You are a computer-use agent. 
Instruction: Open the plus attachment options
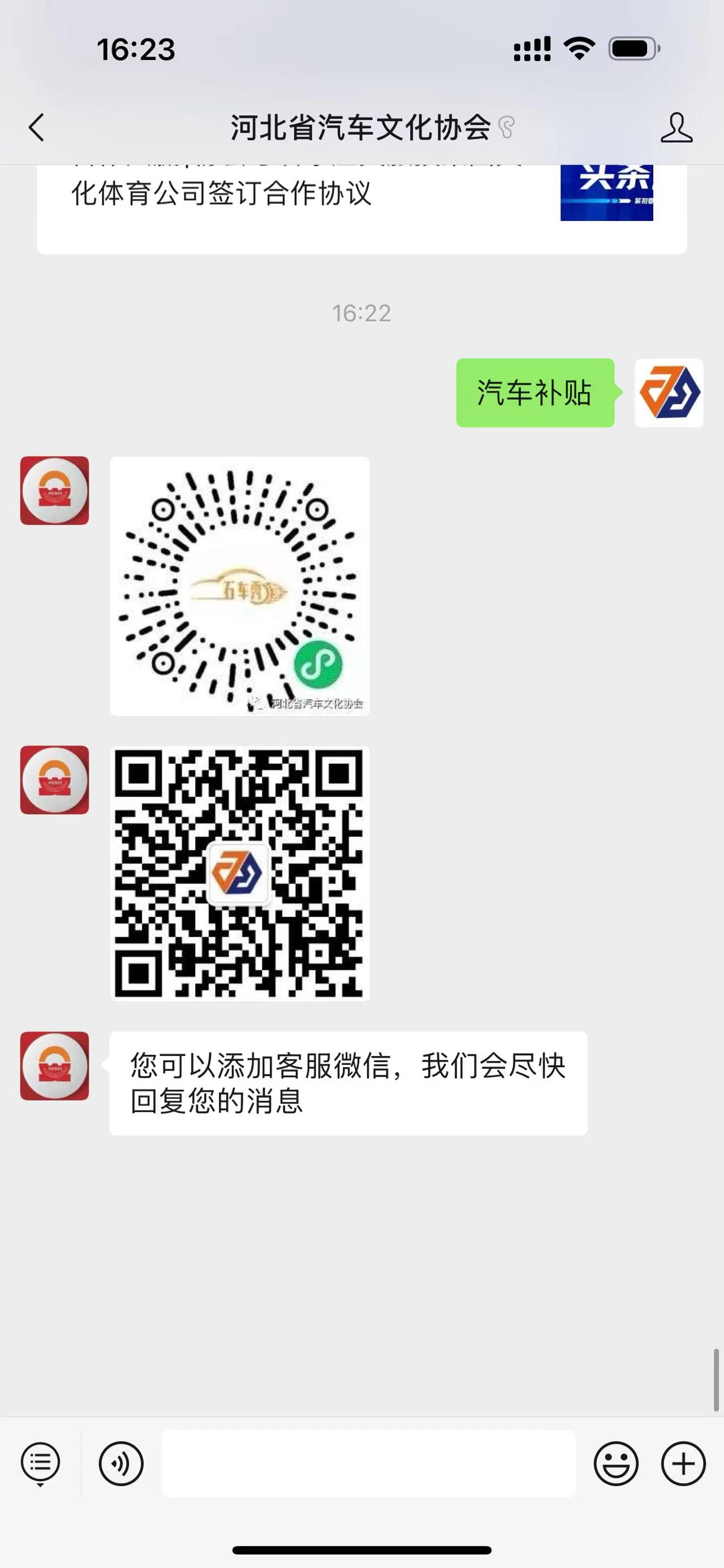683,1463
